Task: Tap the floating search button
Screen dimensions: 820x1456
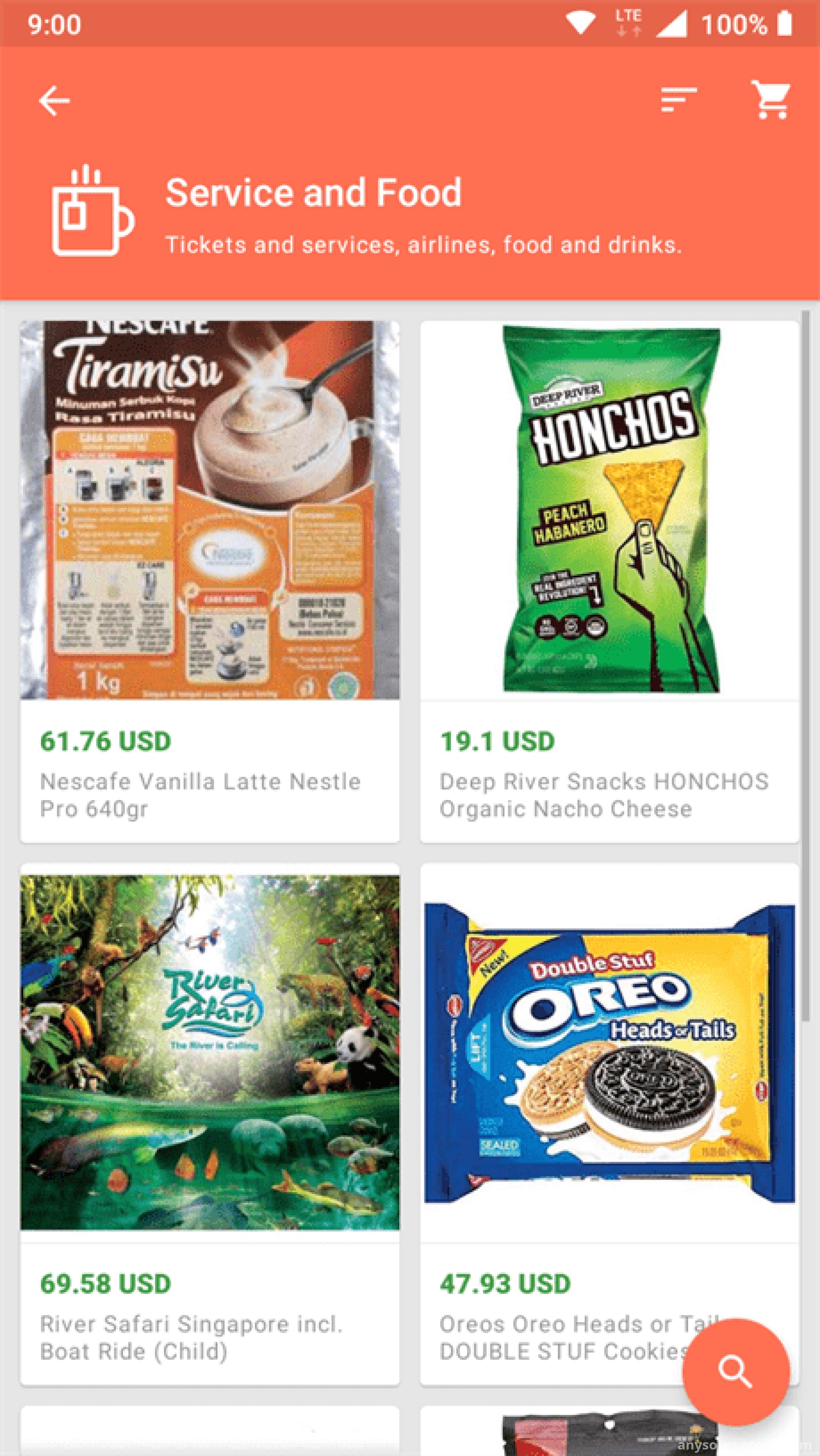Action: 736,1371
